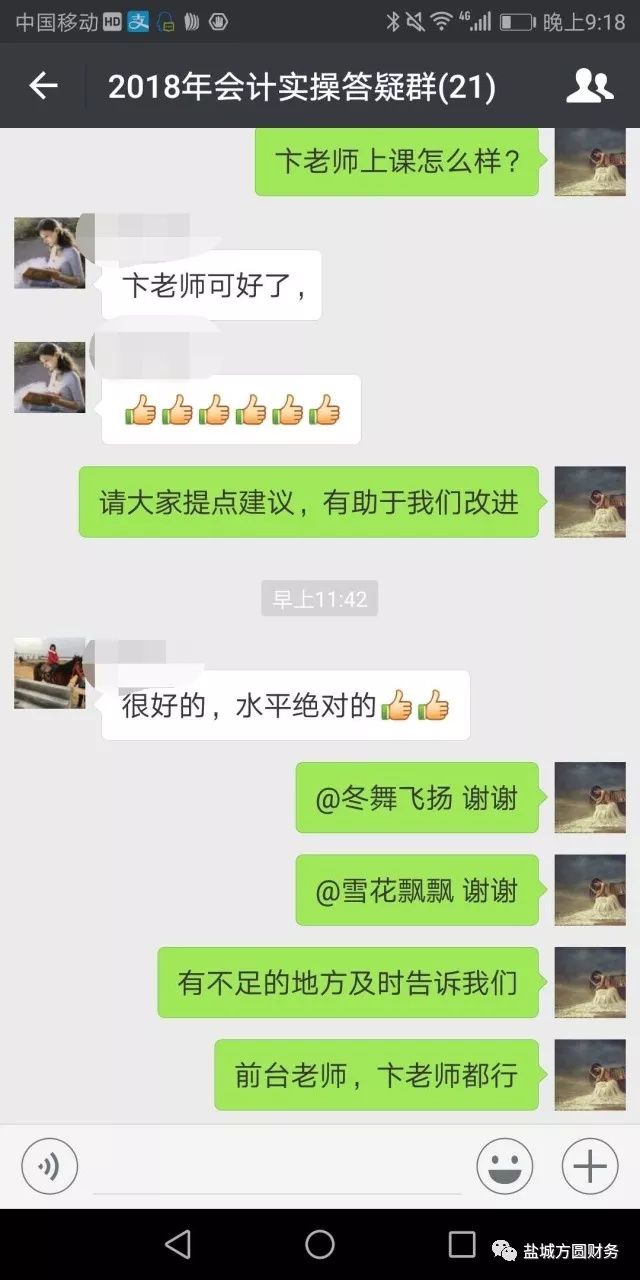The image size is (640, 1280).
Task: Go back from the group chat
Action: click(43, 87)
